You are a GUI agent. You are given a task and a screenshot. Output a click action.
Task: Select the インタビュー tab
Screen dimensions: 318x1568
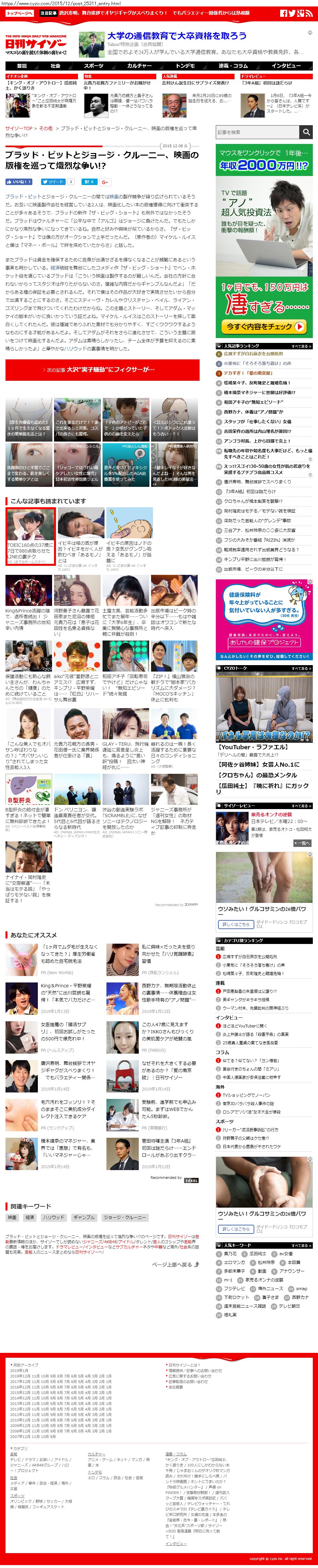point(286,66)
